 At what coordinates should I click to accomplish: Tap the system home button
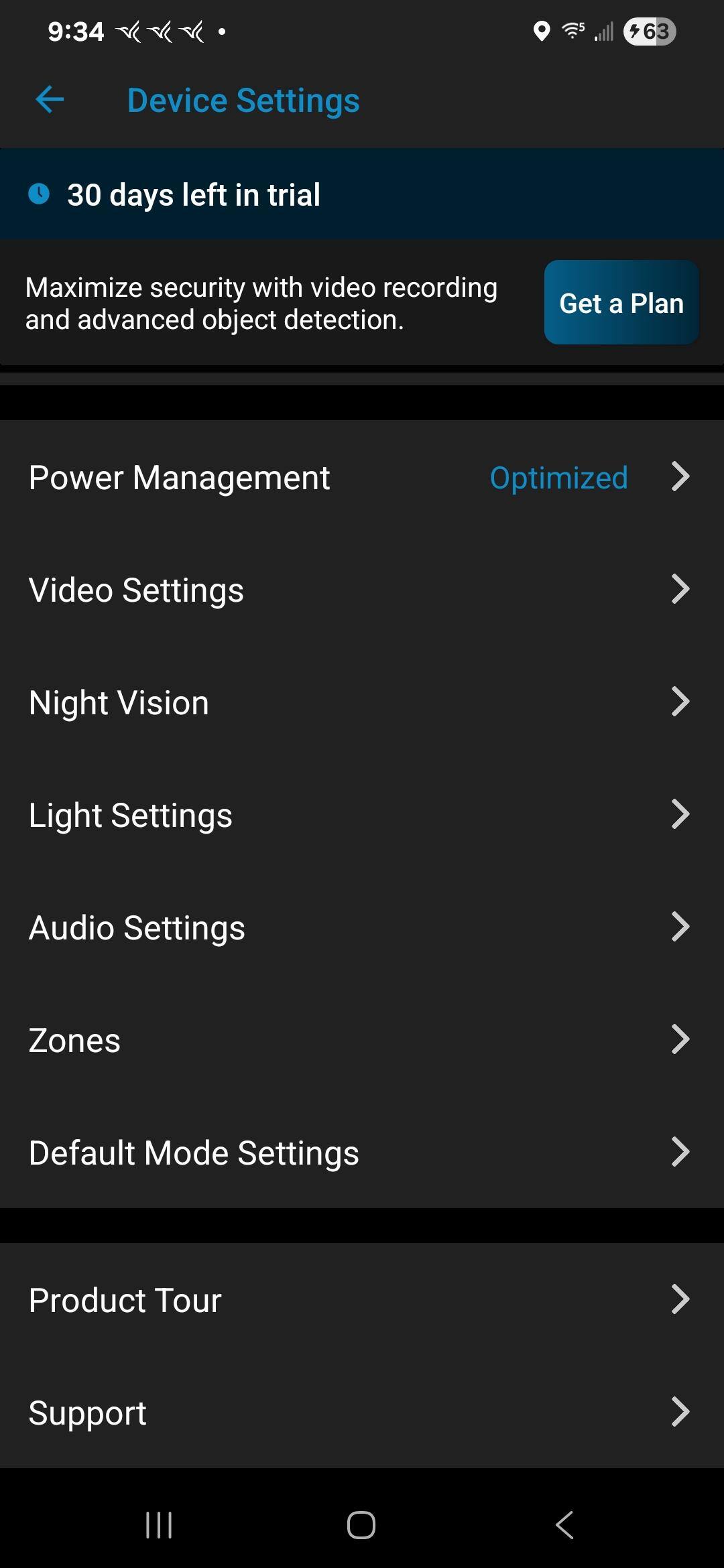361,1525
